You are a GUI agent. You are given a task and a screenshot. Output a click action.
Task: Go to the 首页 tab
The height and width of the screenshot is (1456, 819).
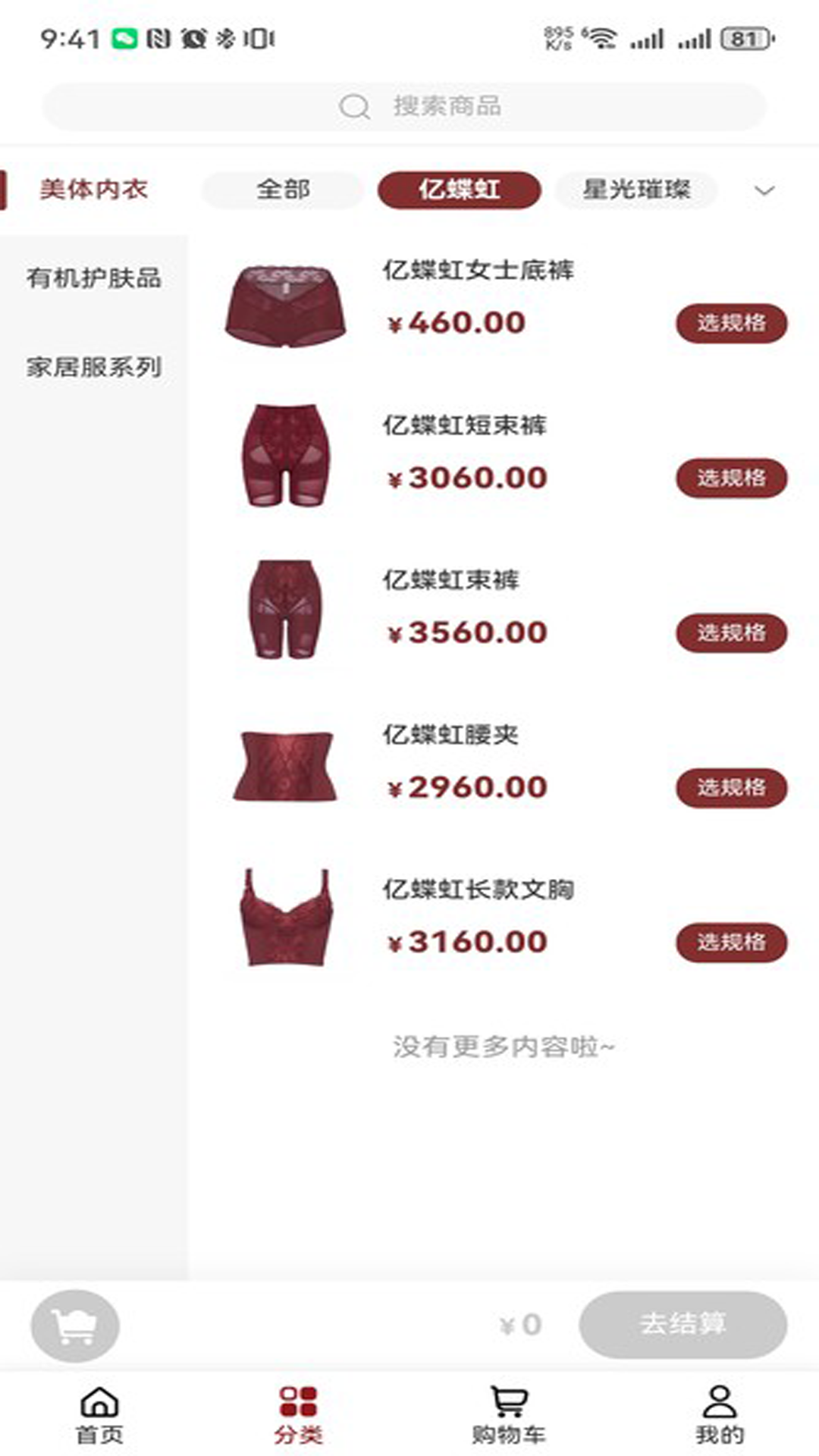[x=99, y=1415]
